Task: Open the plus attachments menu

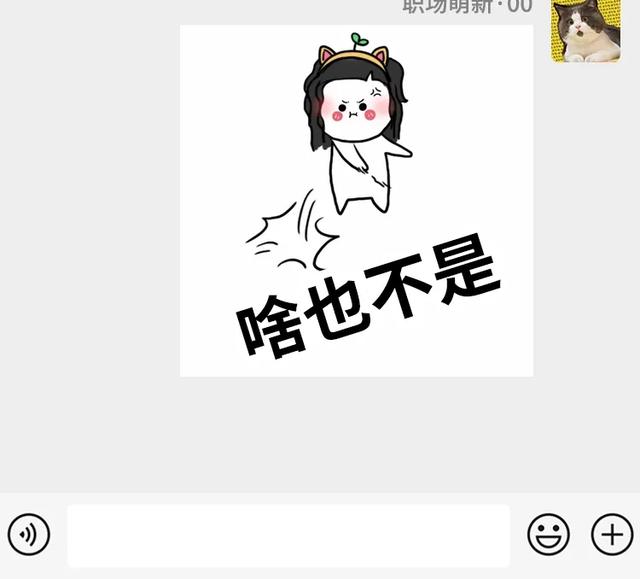Action: (x=611, y=535)
